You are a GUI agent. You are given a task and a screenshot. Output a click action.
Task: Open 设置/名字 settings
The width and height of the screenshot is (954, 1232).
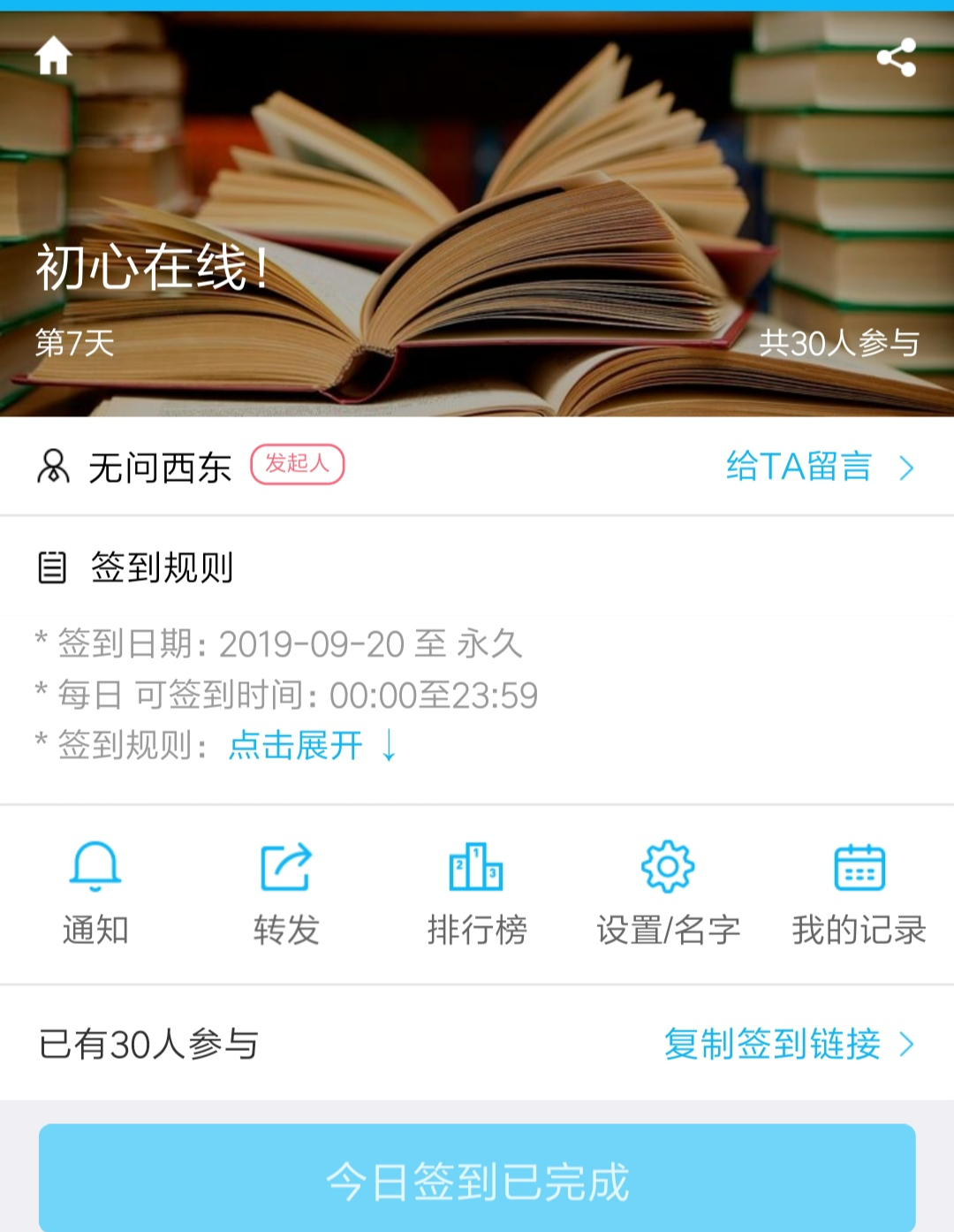coord(668,893)
